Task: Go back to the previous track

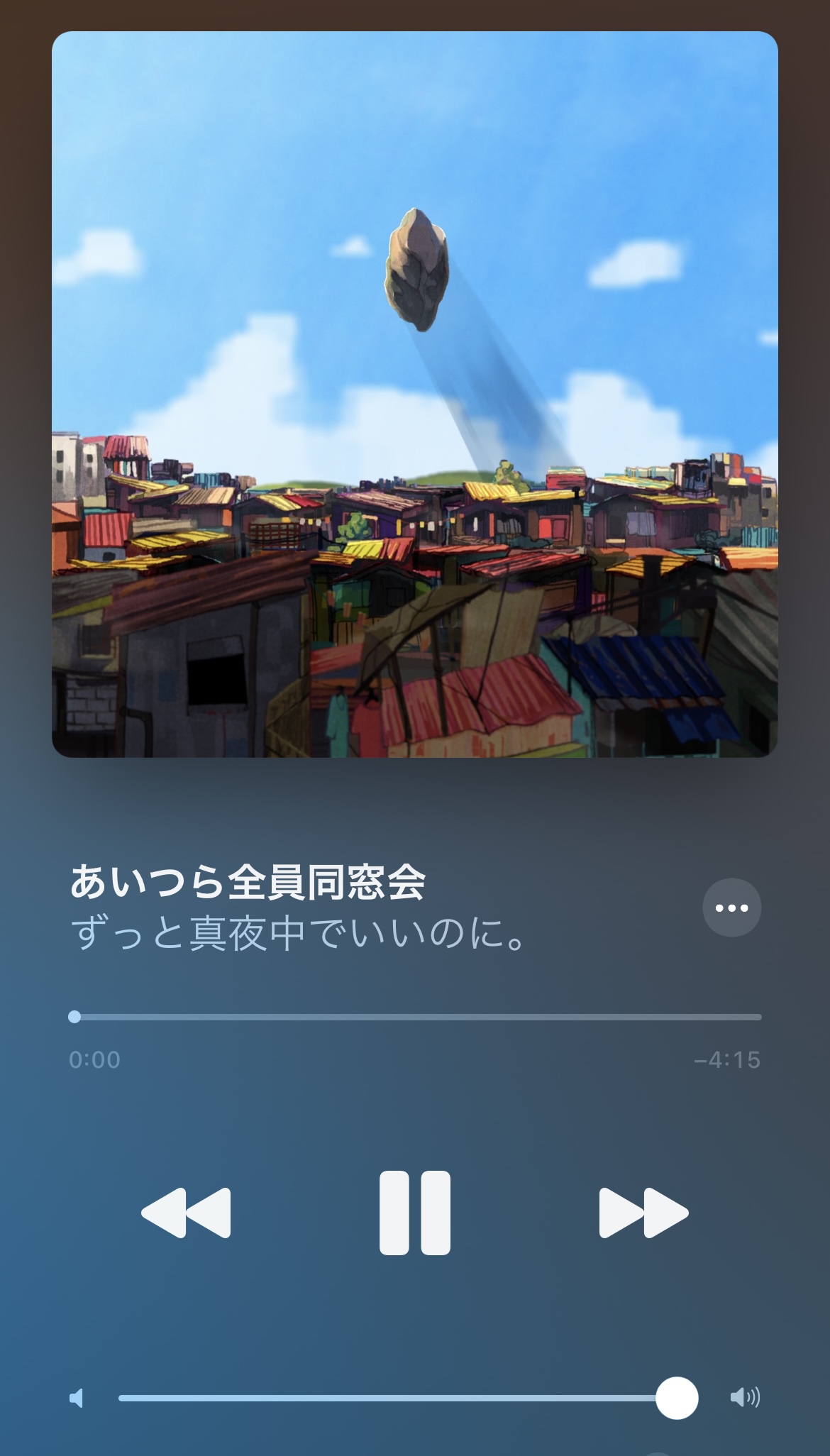Action: (187, 1213)
